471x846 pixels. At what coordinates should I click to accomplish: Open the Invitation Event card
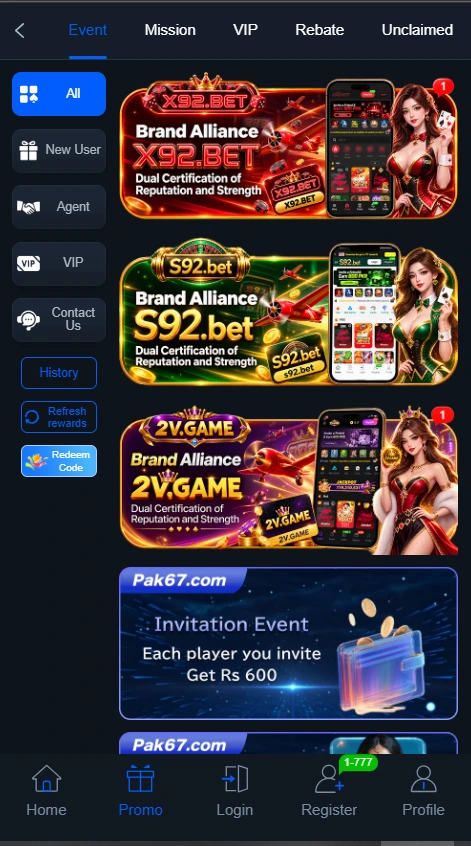[x=289, y=643]
